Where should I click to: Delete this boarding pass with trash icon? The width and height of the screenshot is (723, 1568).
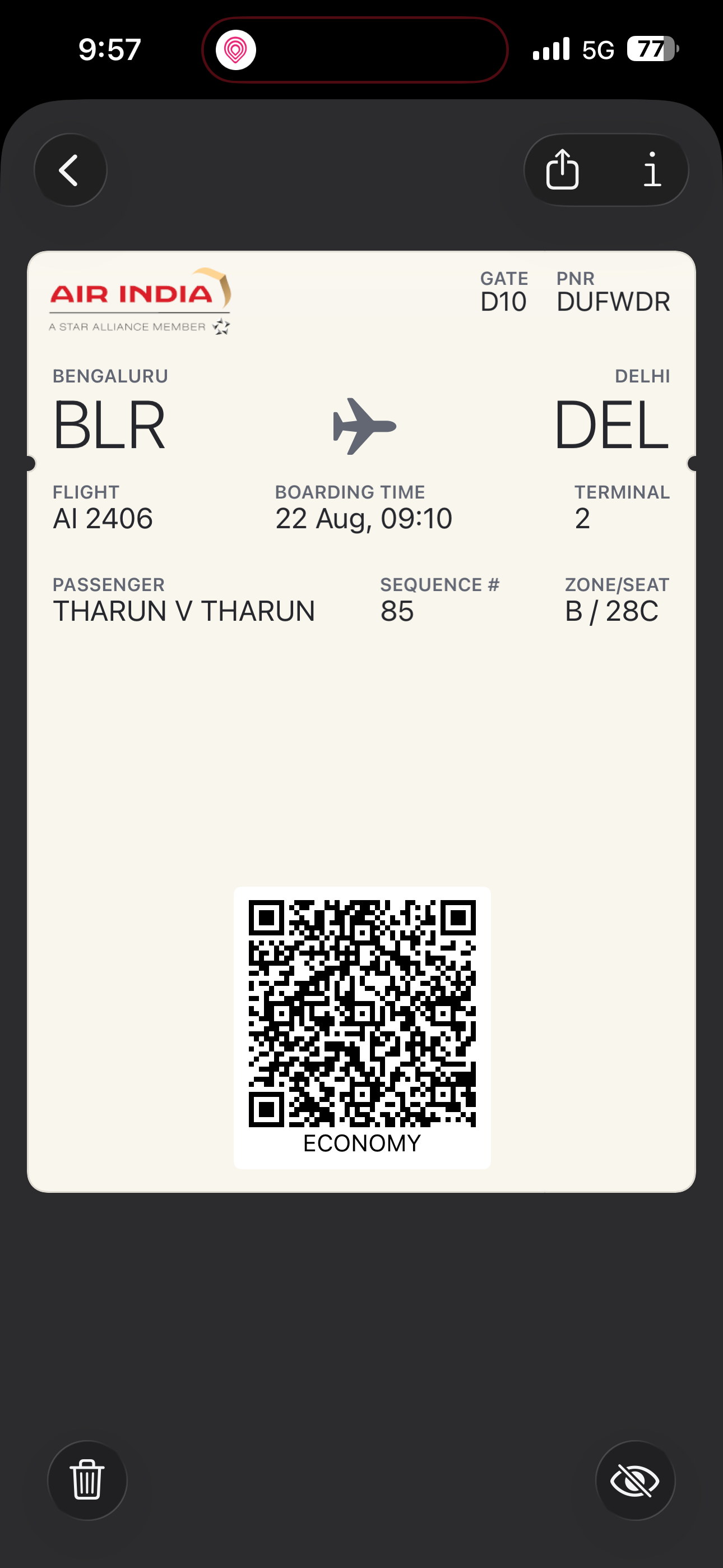pos(87,1480)
